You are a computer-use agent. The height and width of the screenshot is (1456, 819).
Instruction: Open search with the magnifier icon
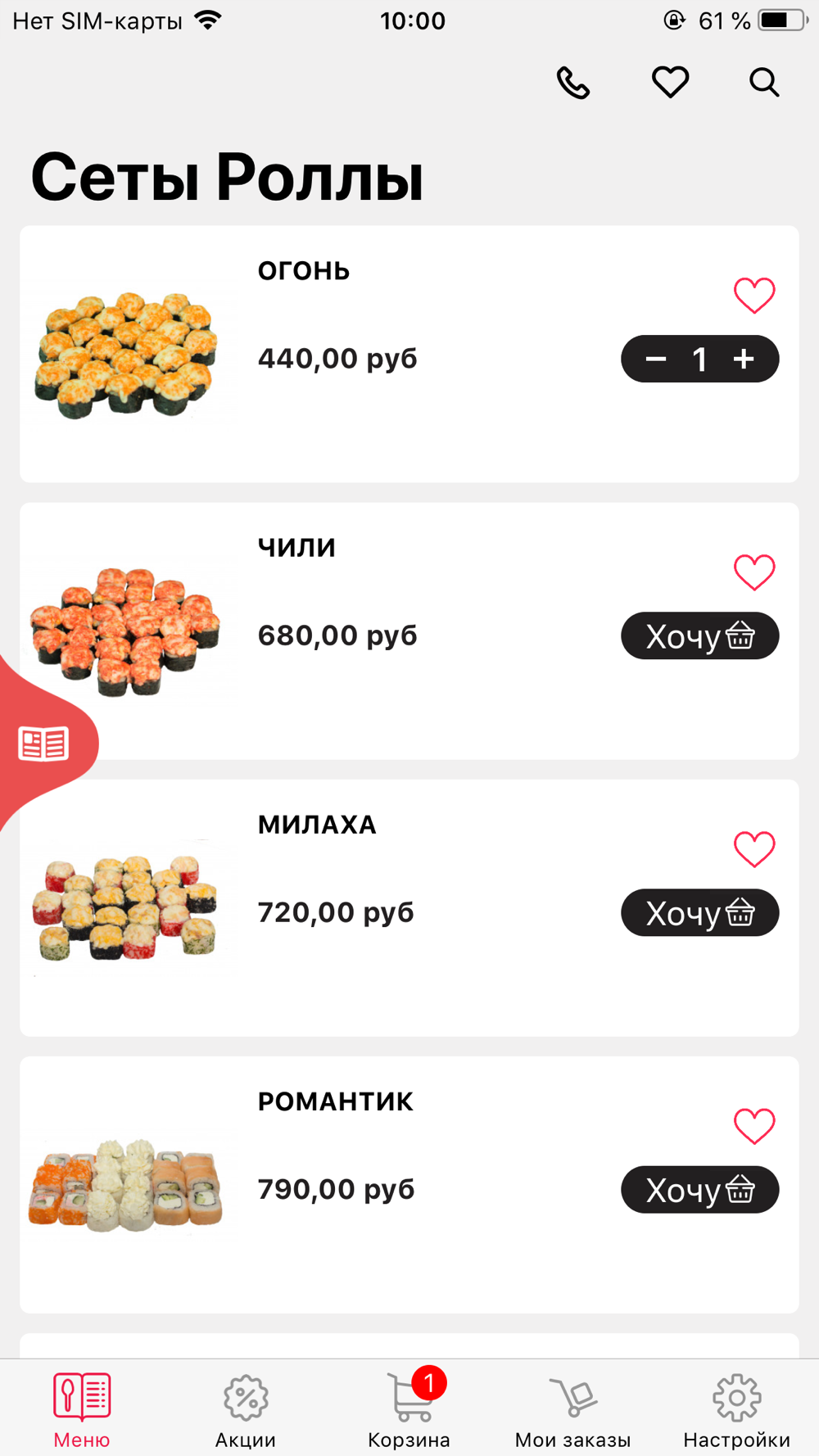click(x=763, y=83)
